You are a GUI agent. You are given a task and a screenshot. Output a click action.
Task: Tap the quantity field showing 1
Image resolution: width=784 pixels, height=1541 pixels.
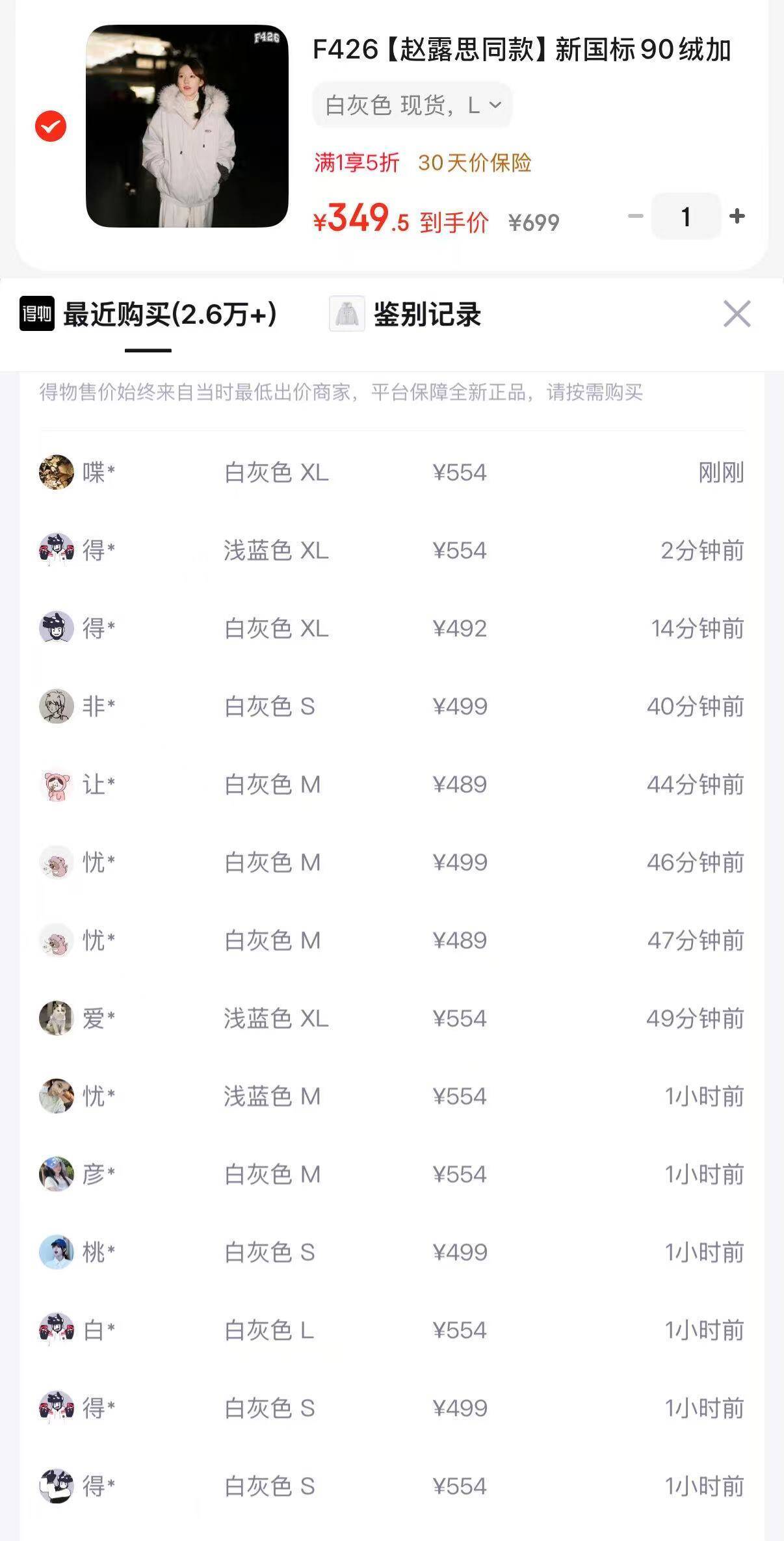click(686, 217)
